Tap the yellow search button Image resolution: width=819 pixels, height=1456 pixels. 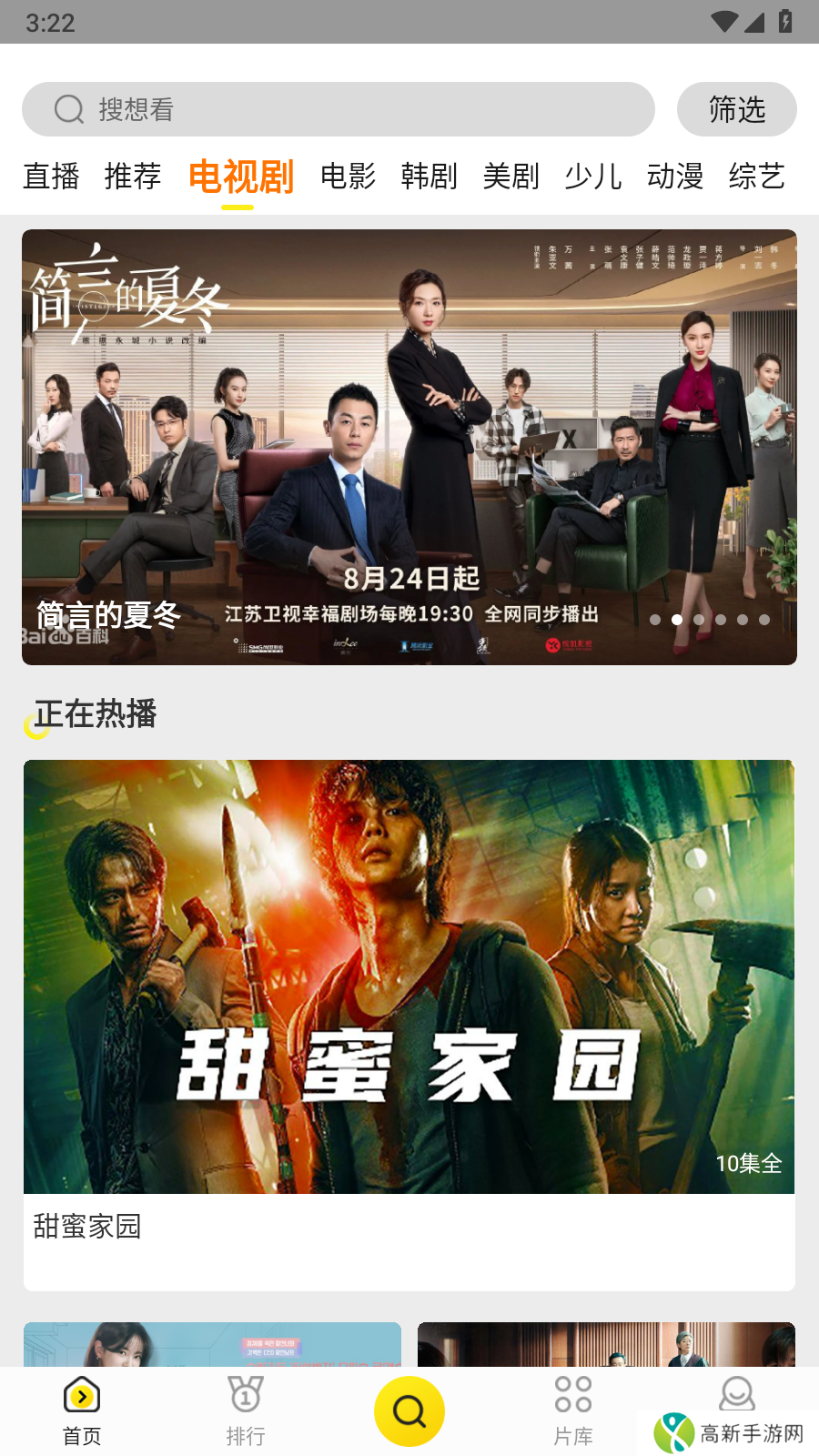tap(409, 1411)
